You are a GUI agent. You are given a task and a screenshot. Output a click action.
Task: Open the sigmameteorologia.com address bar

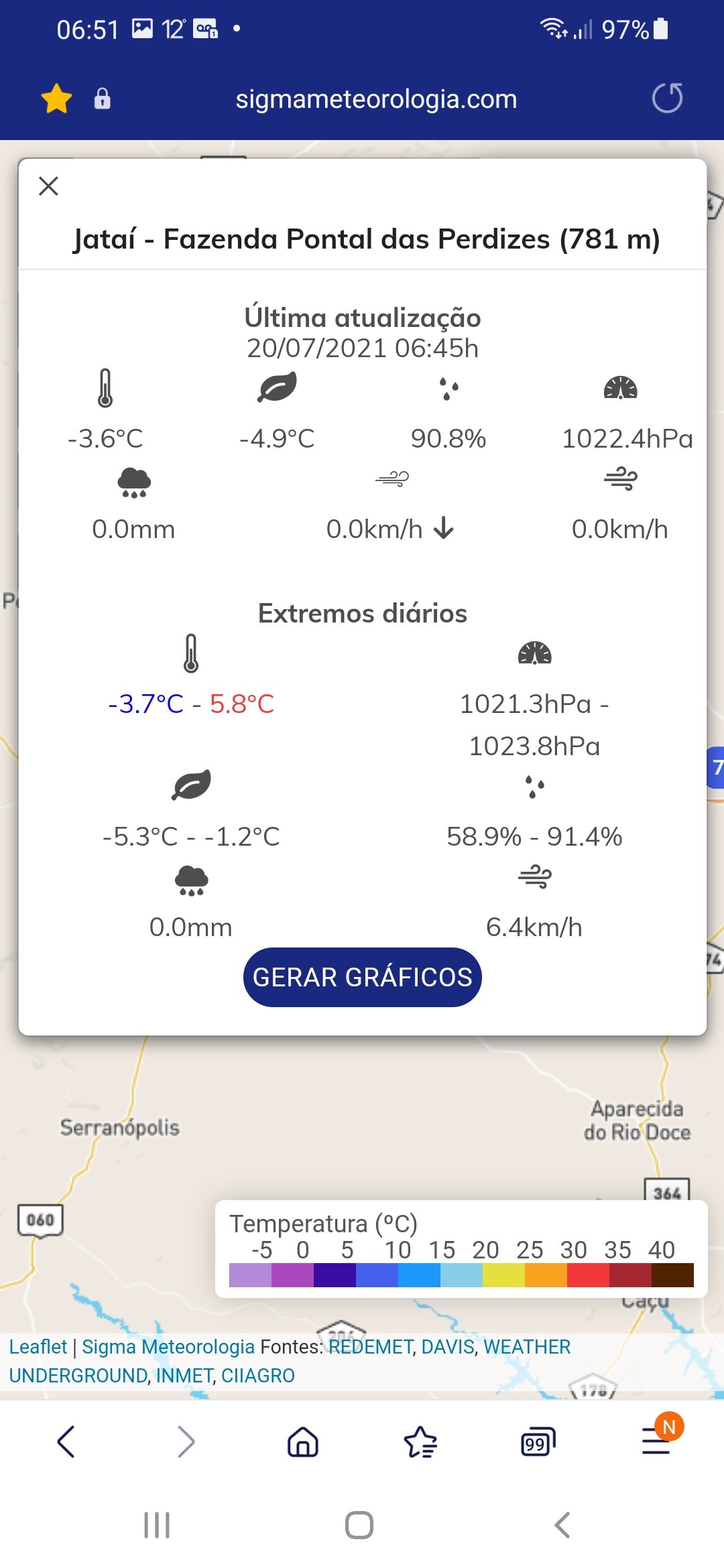point(376,99)
